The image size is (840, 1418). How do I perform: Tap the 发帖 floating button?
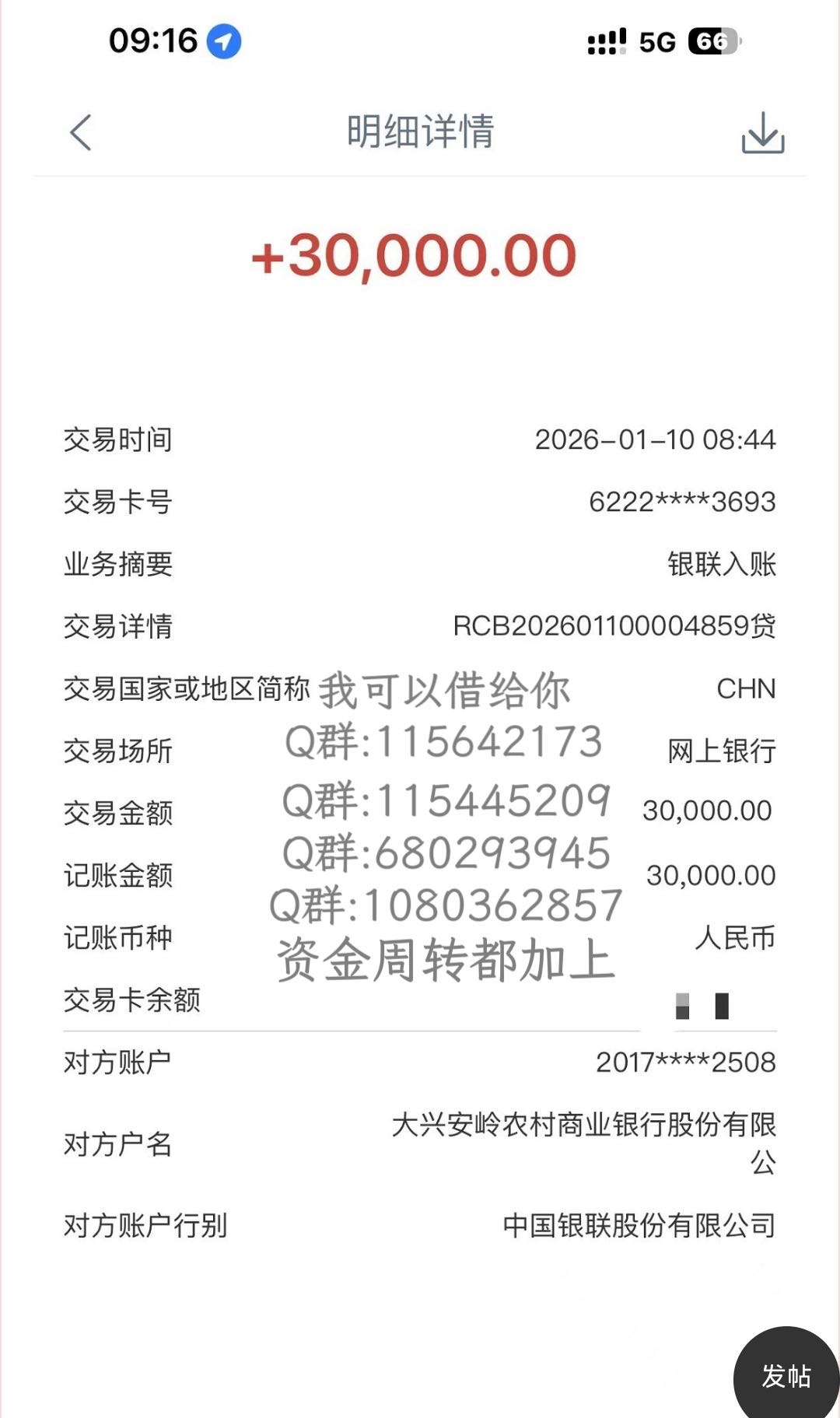[786, 1375]
